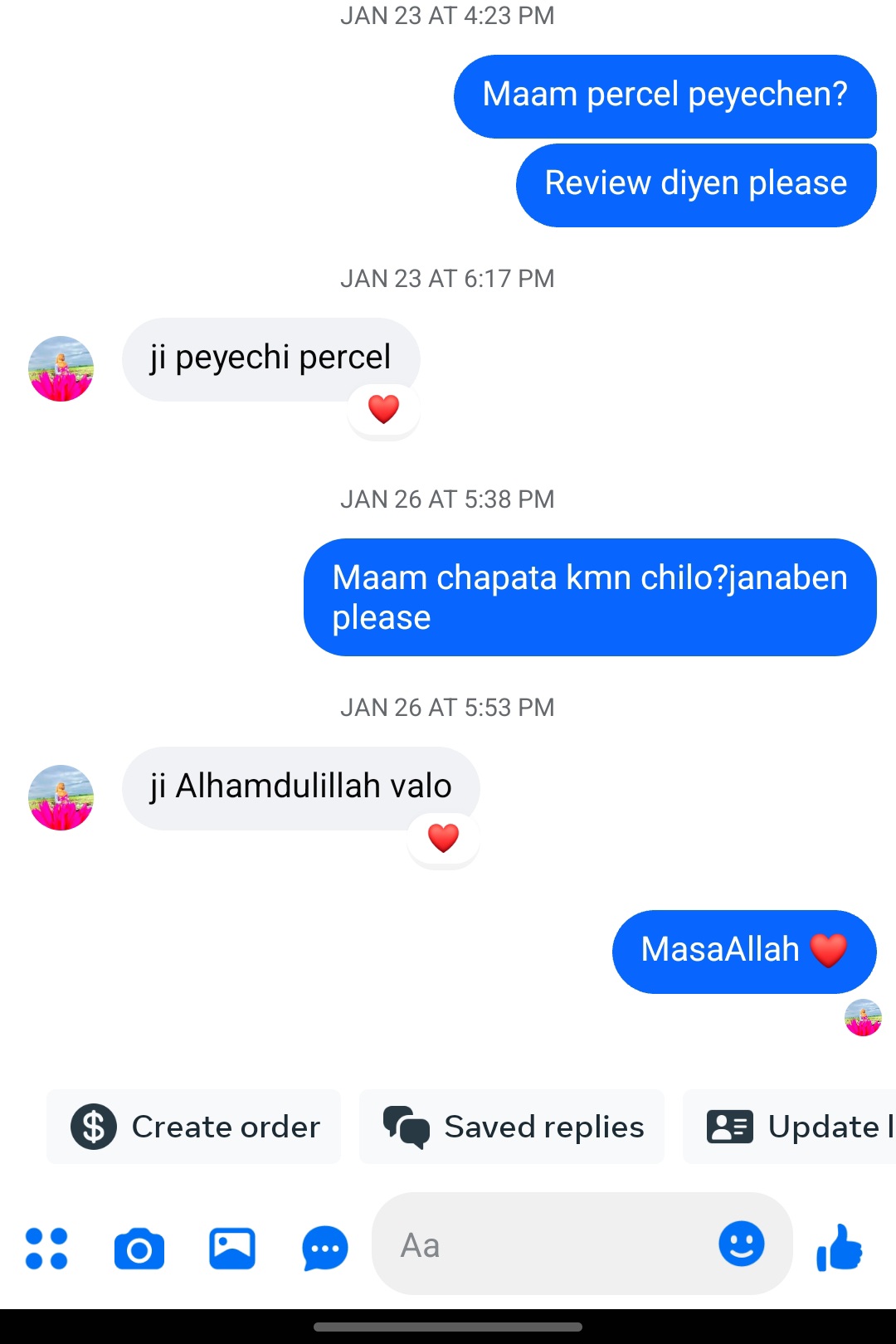This screenshot has width=896, height=1344.
Task: Focus the Aa message input field
Action: coord(548,1244)
